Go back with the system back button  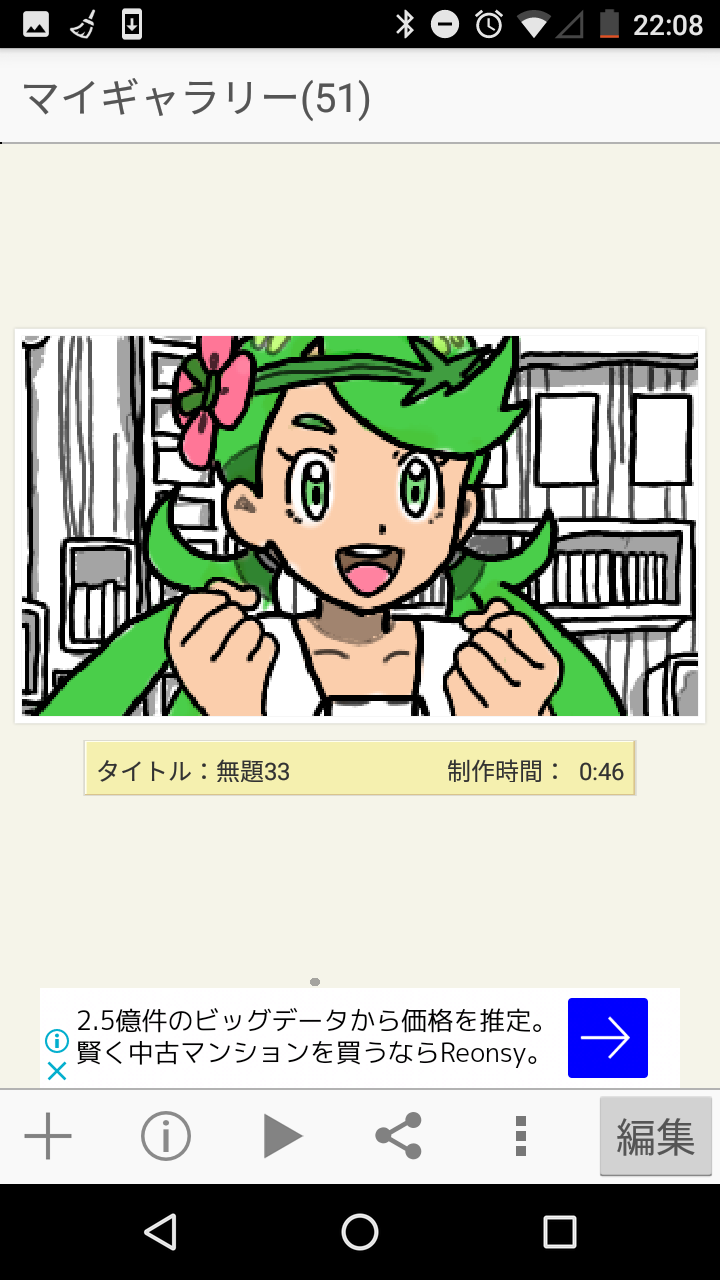tap(160, 1232)
